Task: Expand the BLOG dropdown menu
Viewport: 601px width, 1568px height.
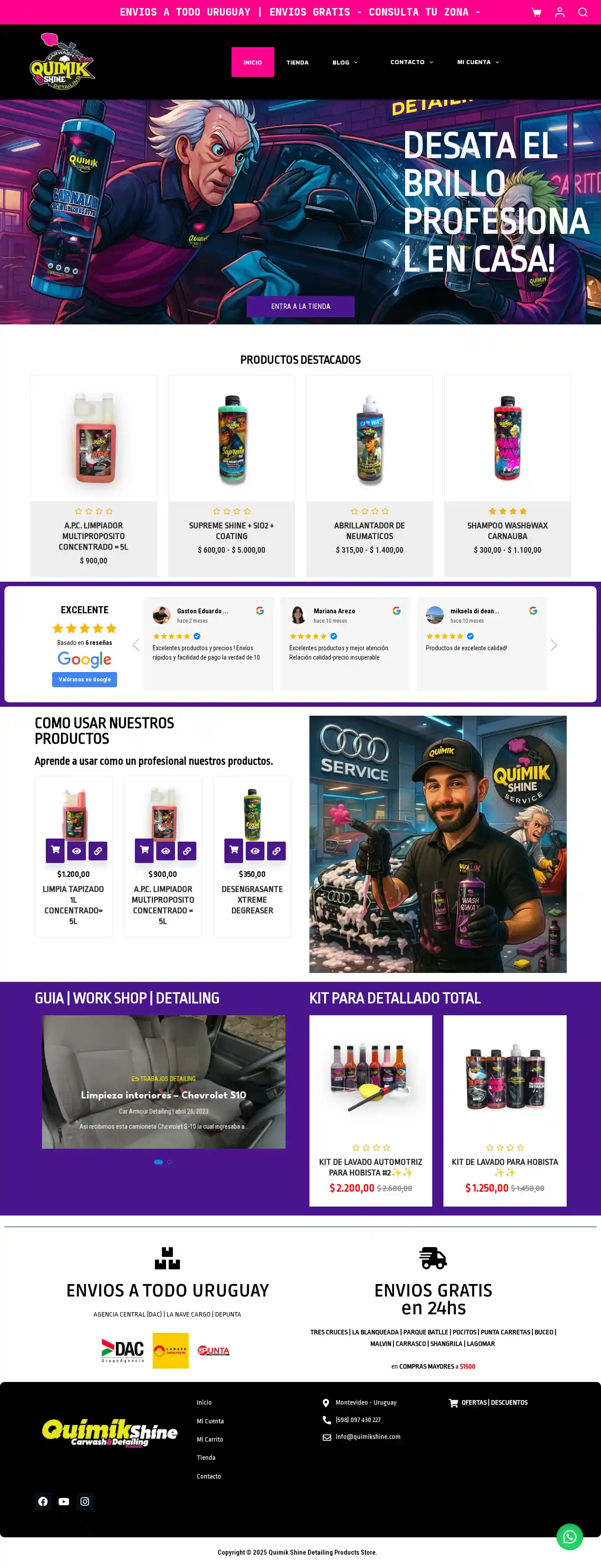Action: [x=345, y=62]
